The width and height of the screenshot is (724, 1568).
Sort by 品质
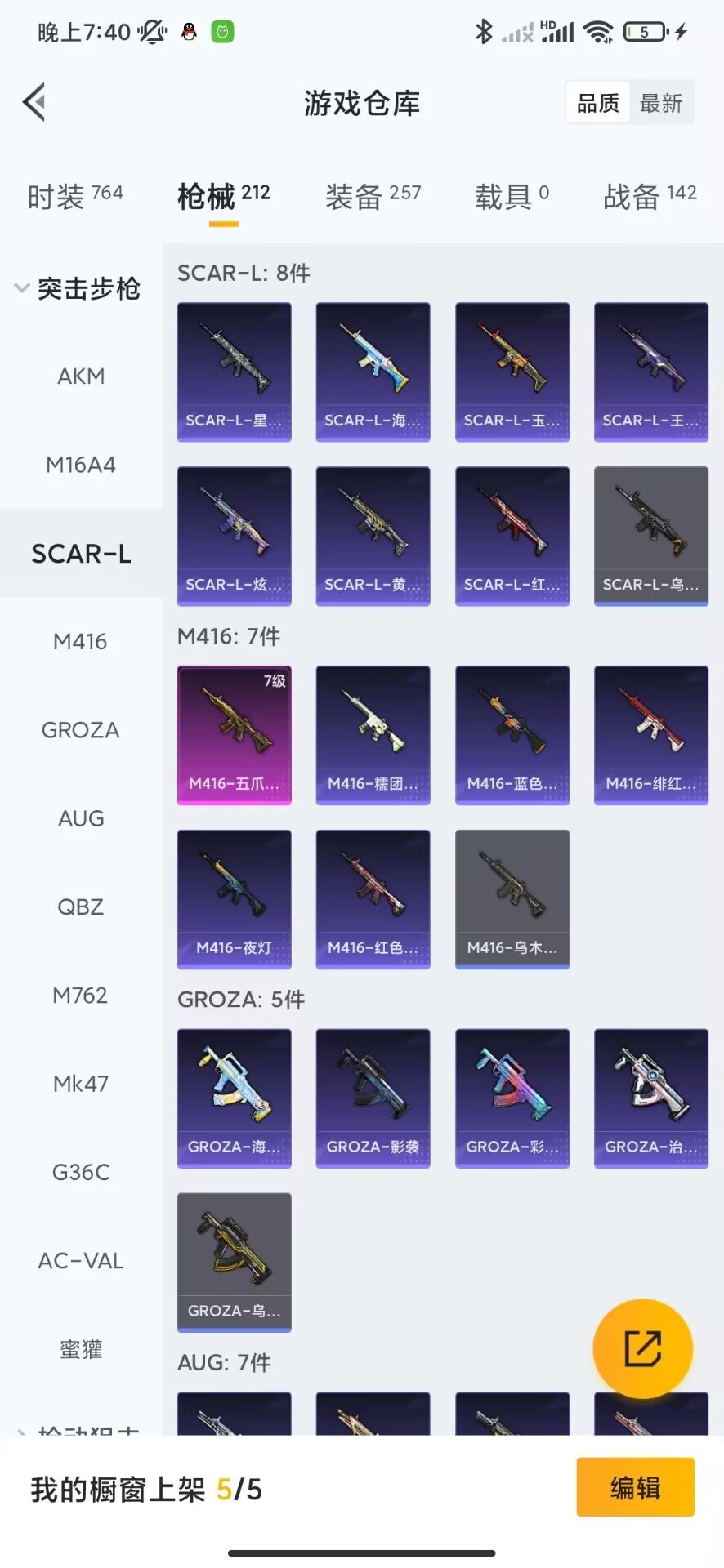pyautogui.click(x=598, y=103)
